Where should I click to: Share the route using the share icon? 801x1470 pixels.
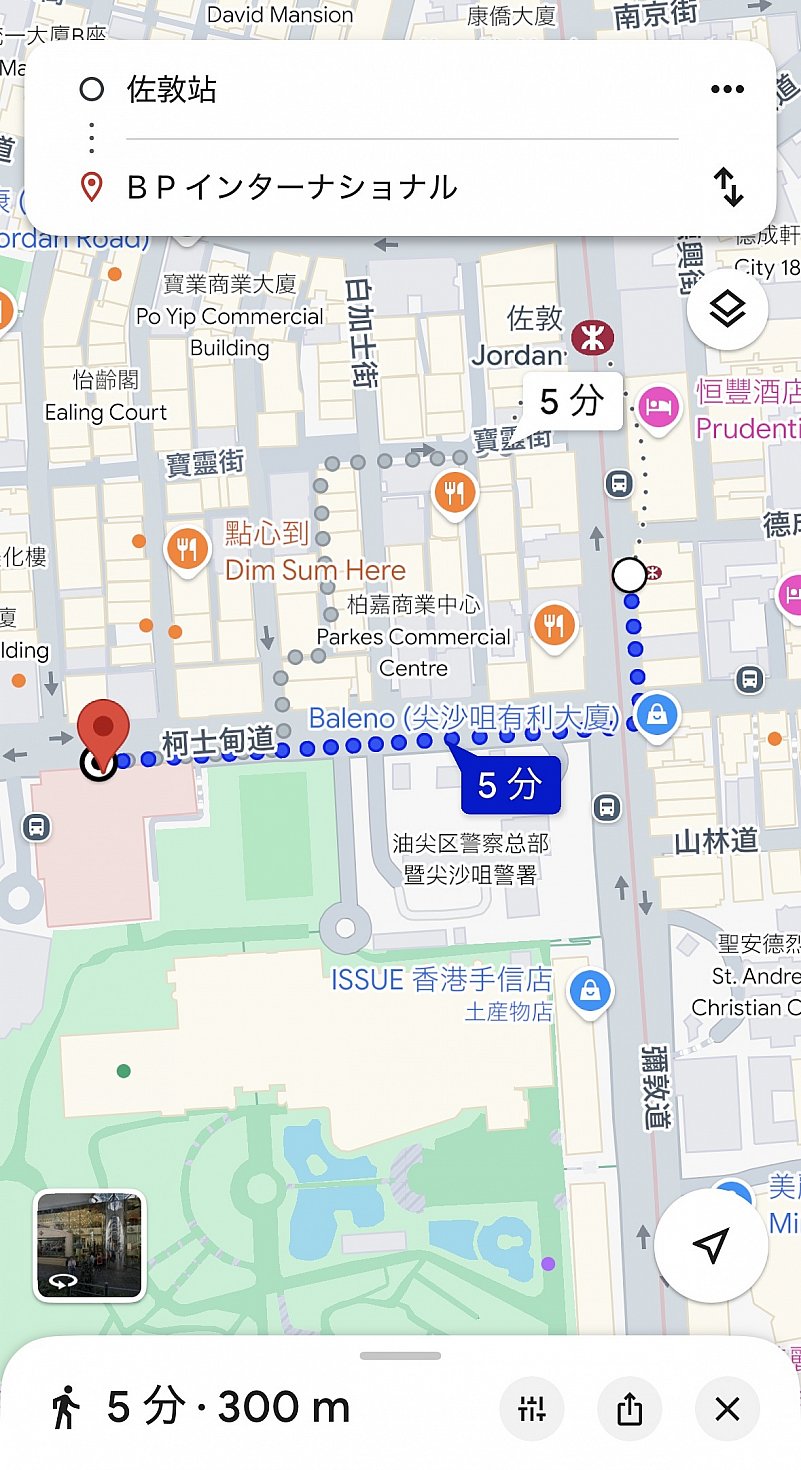(629, 1408)
